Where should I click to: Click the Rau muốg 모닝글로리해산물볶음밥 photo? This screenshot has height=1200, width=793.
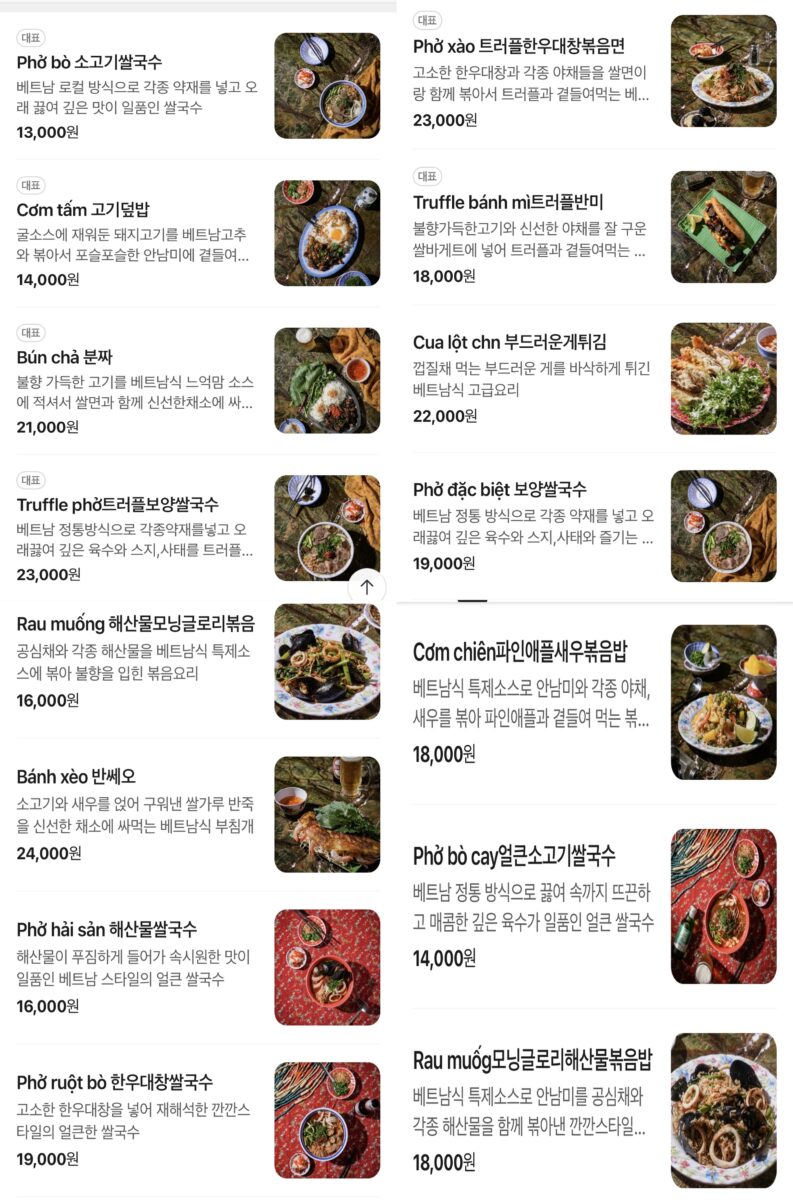[727, 1110]
